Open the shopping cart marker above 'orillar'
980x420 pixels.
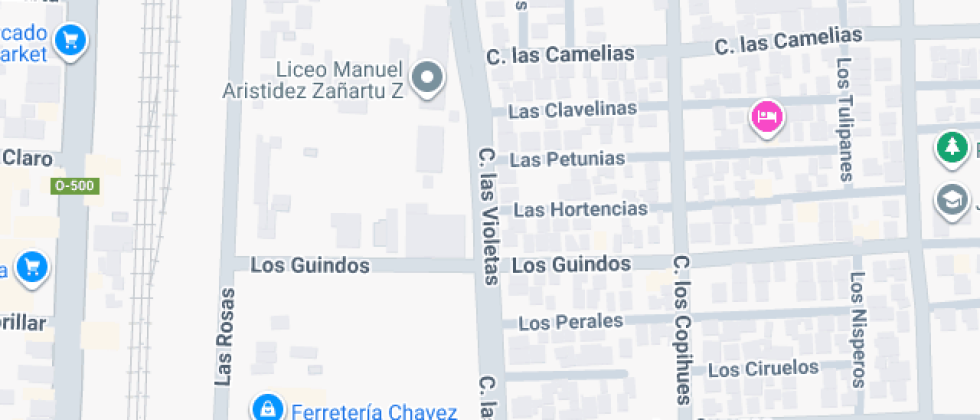point(32,267)
